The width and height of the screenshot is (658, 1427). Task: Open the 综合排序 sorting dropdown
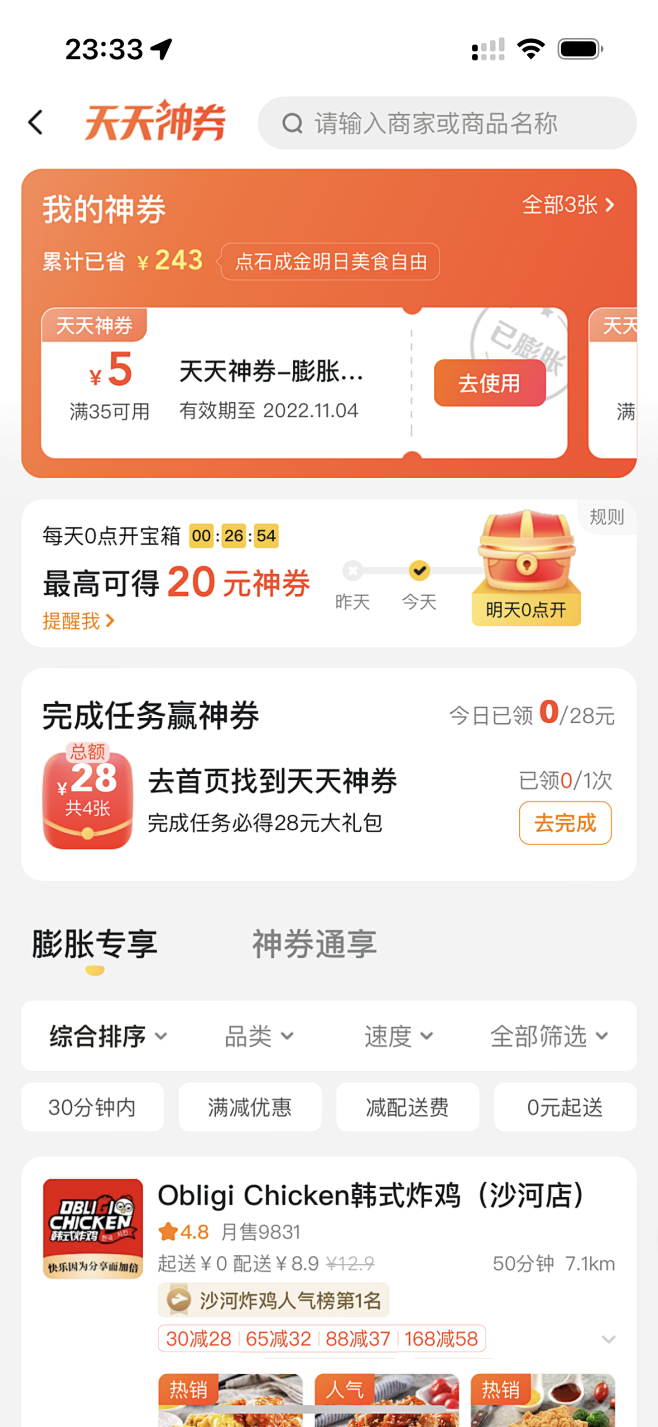coord(108,1036)
